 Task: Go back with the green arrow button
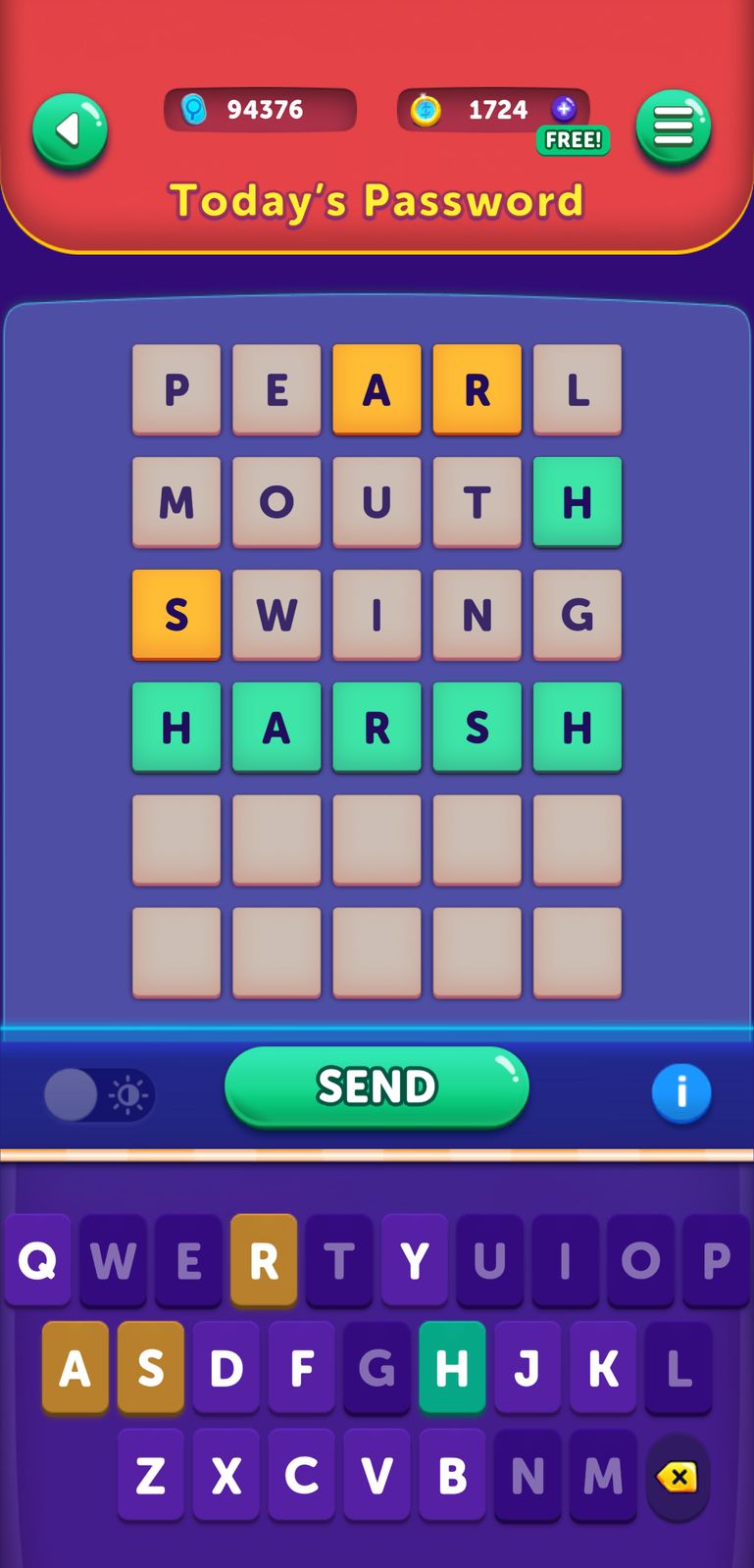click(70, 130)
